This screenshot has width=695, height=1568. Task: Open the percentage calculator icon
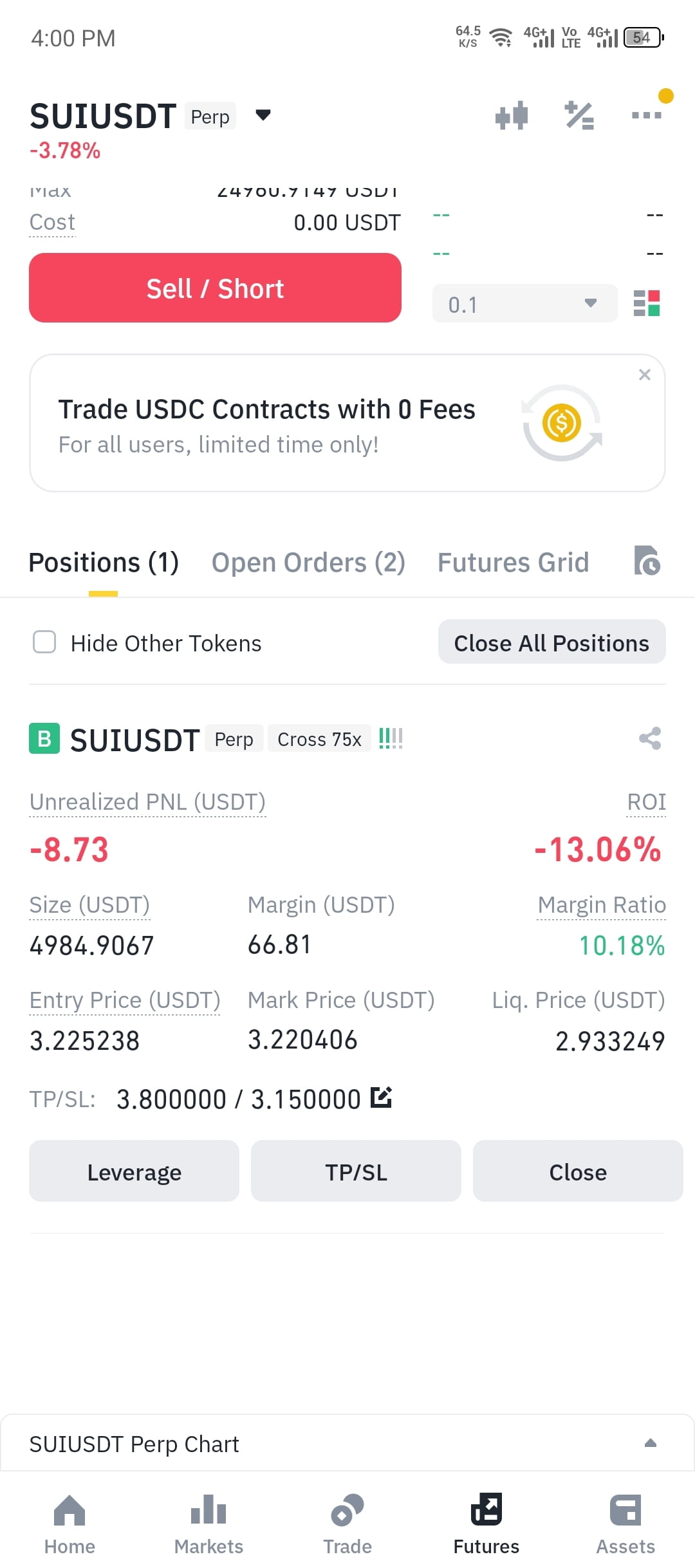579,116
